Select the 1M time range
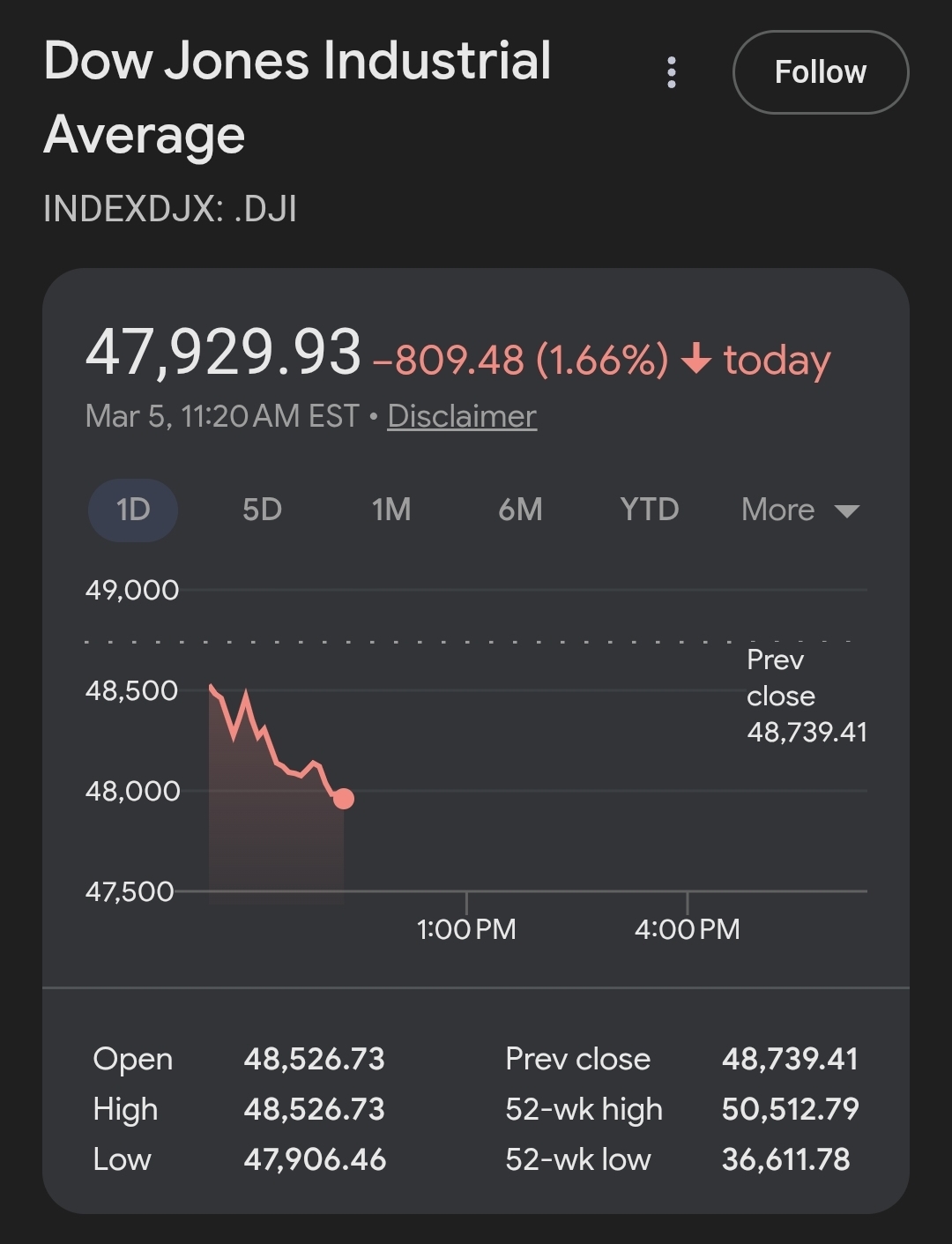This screenshot has width=952, height=1244. click(390, 510)
